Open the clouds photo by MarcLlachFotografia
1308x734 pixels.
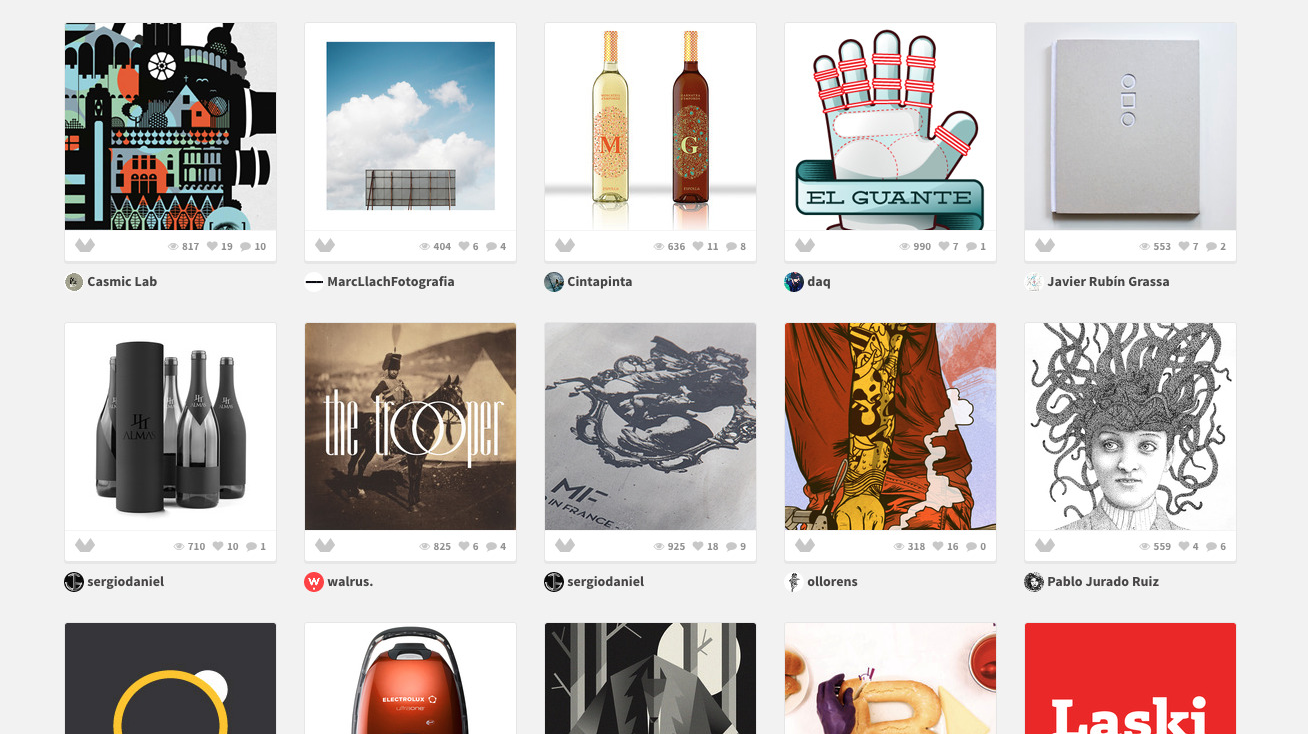pyautogui.click(x=410, y=126)
